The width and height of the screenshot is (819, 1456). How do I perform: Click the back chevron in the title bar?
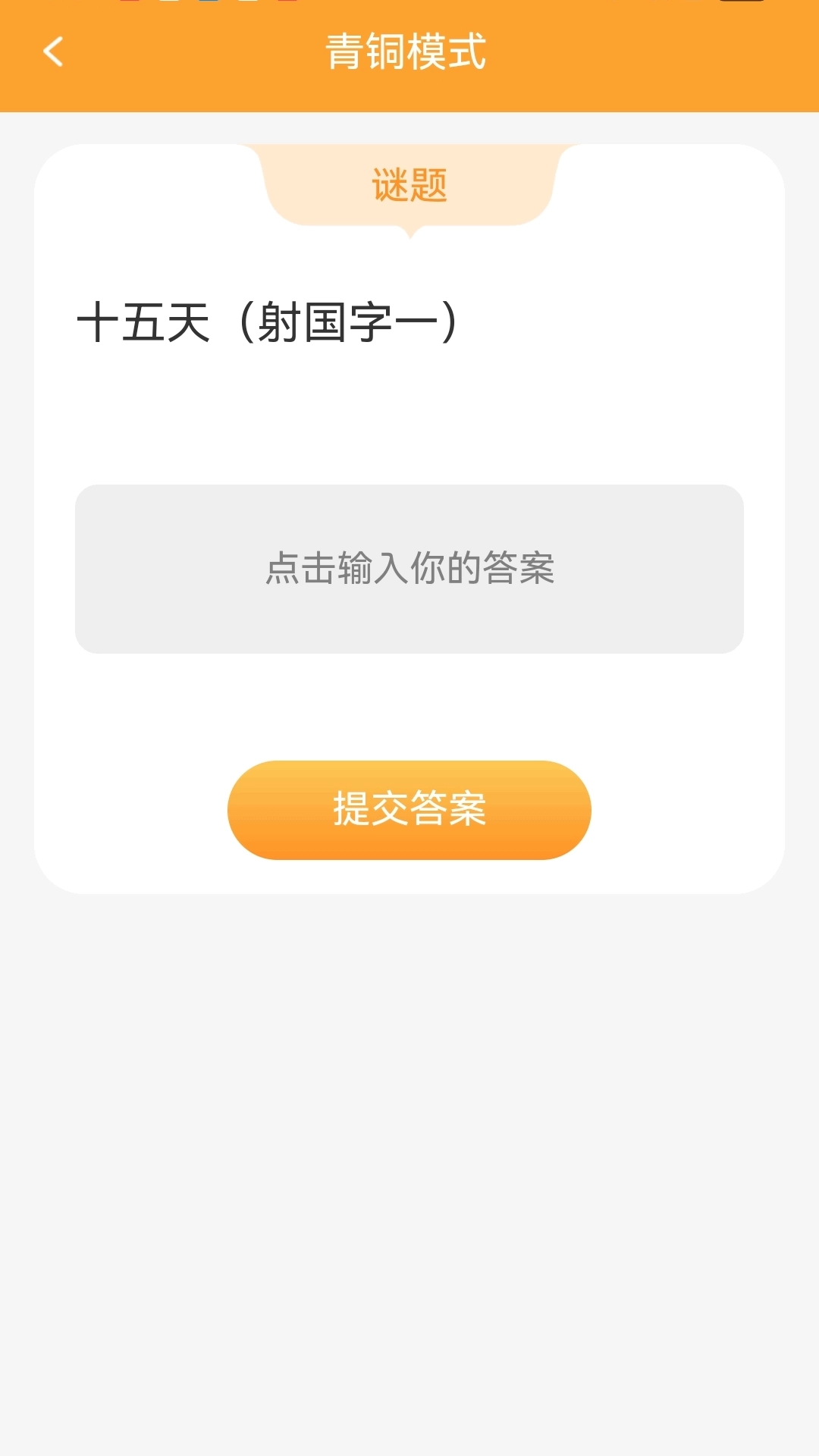tap(52, 53)
